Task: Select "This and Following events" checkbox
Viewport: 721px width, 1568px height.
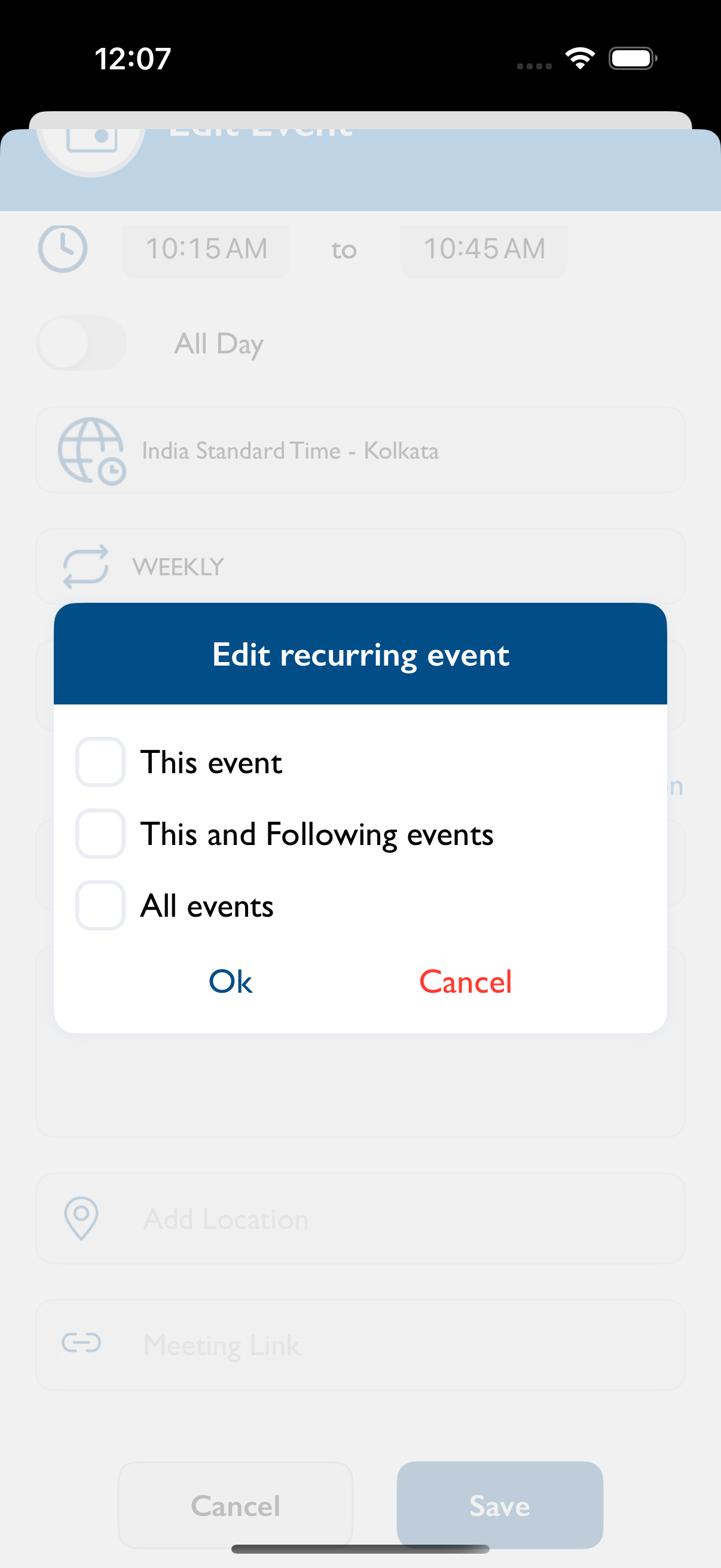Action: point(100,834)
